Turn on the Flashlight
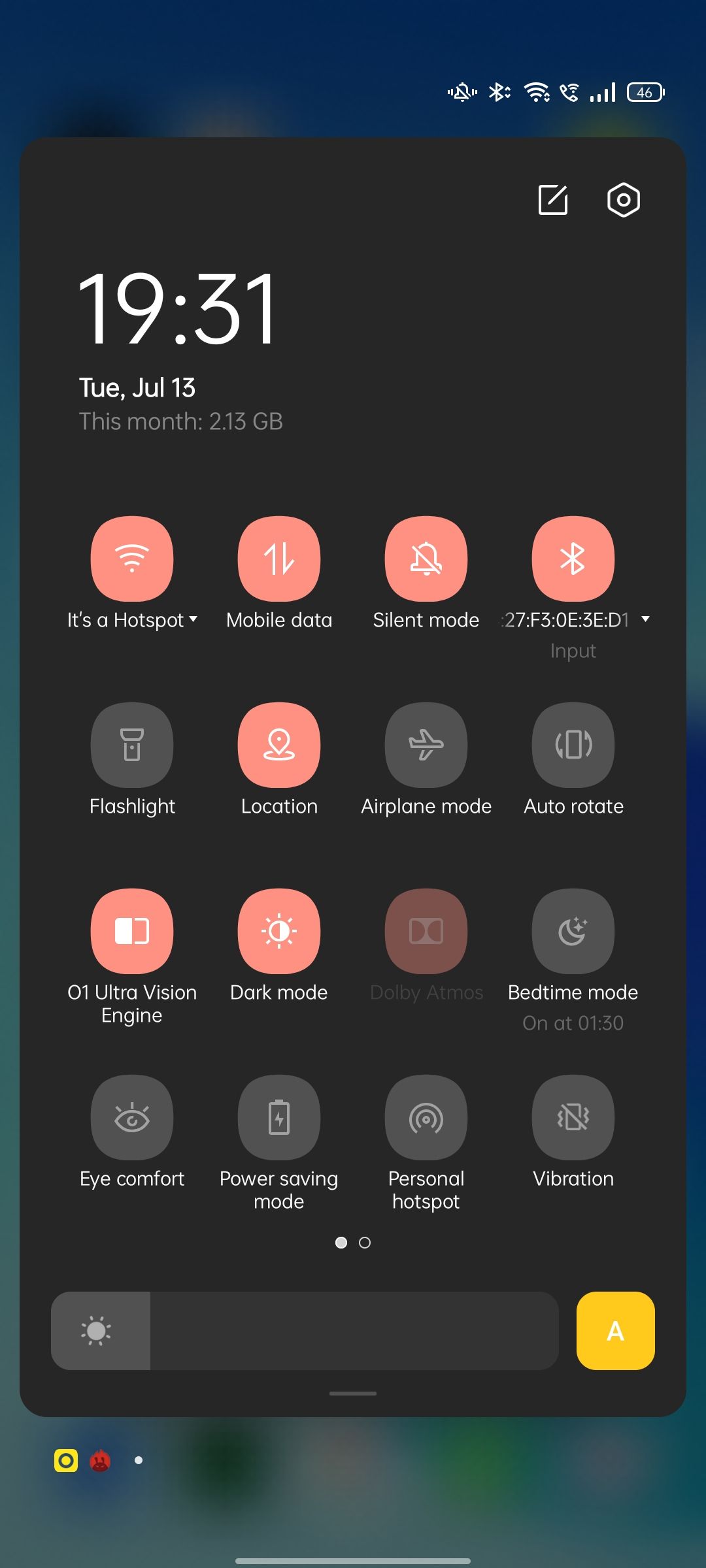706x1568 pixels. (x=132, y=745)
